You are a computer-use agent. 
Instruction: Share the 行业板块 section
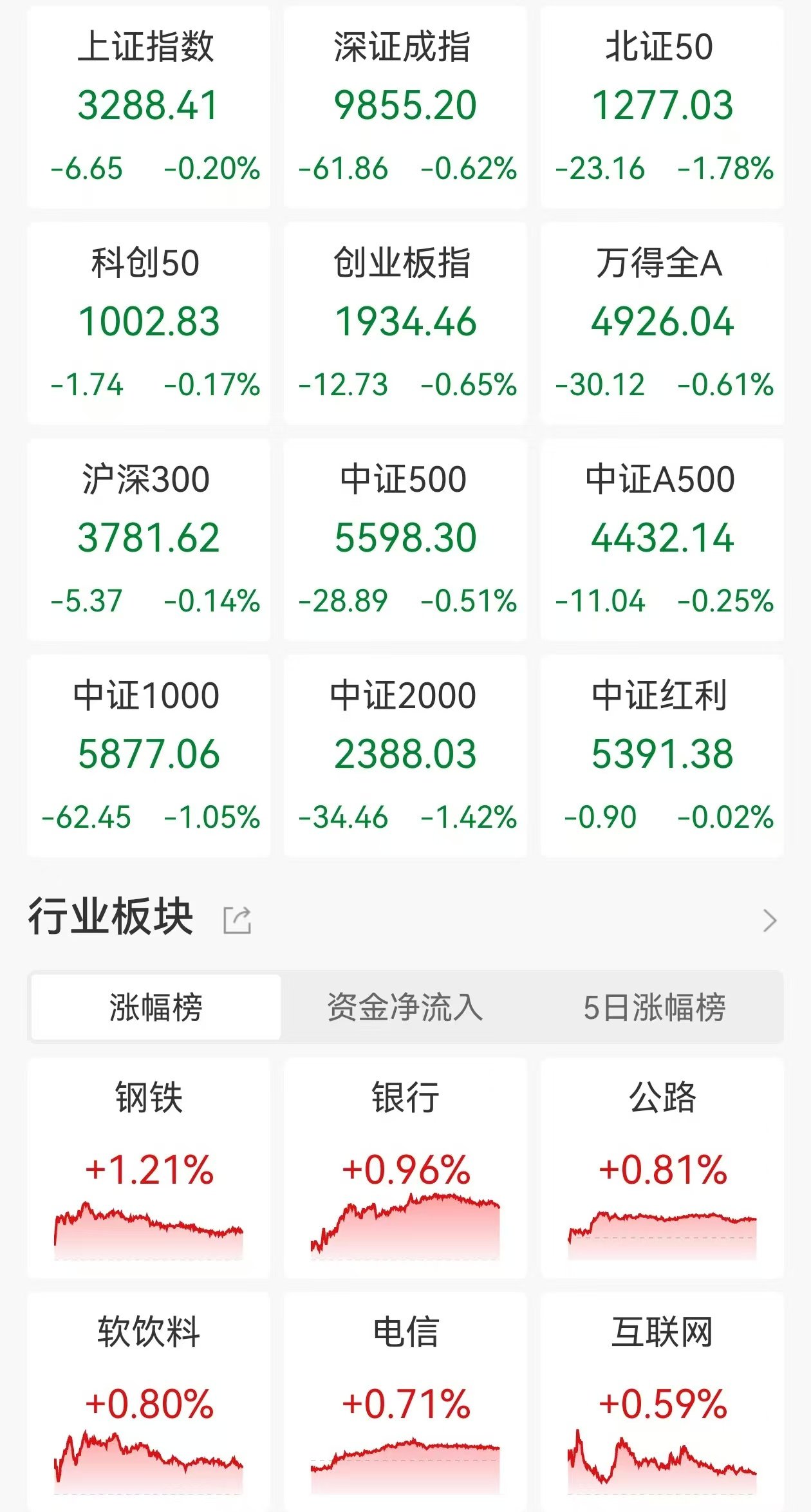coord(237,920)
